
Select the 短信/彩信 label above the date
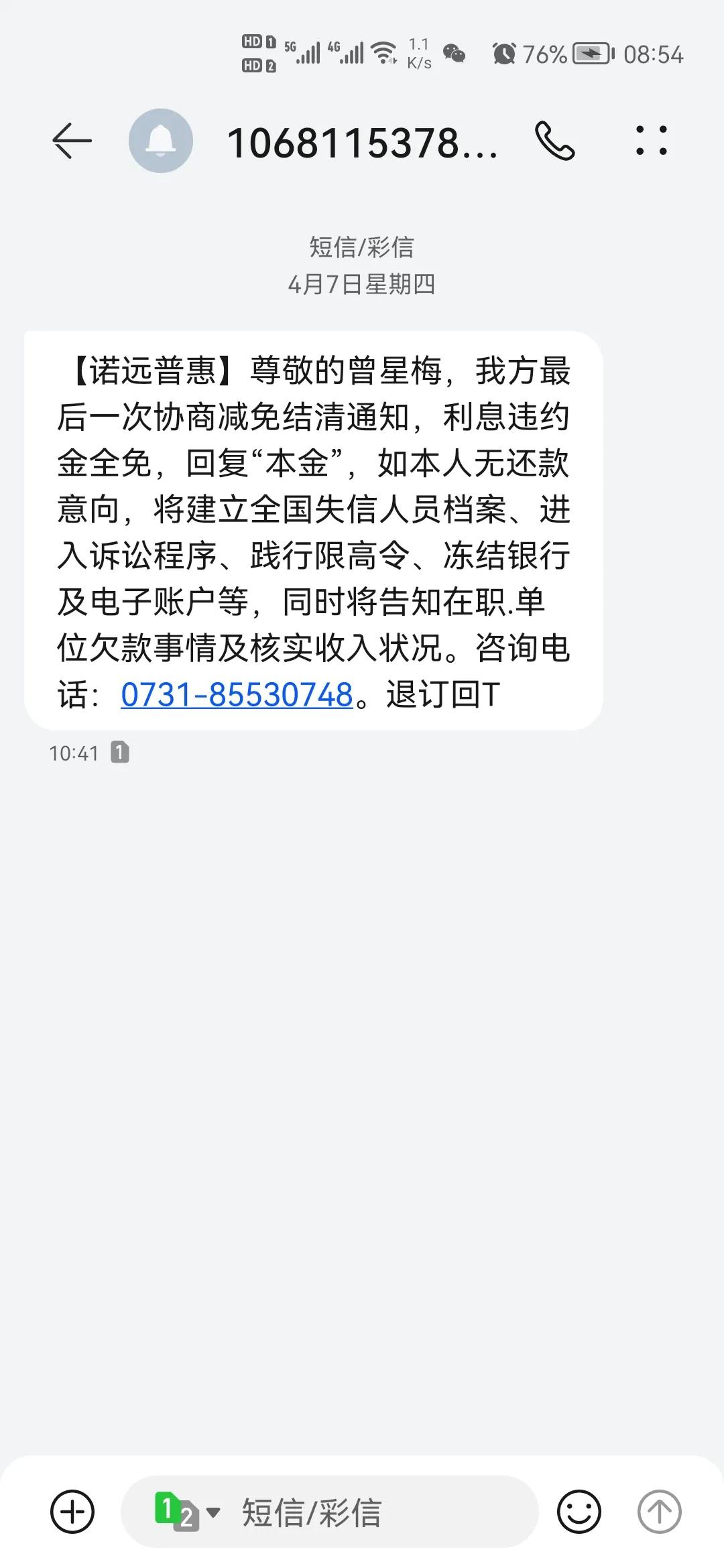tap(362, 248)
